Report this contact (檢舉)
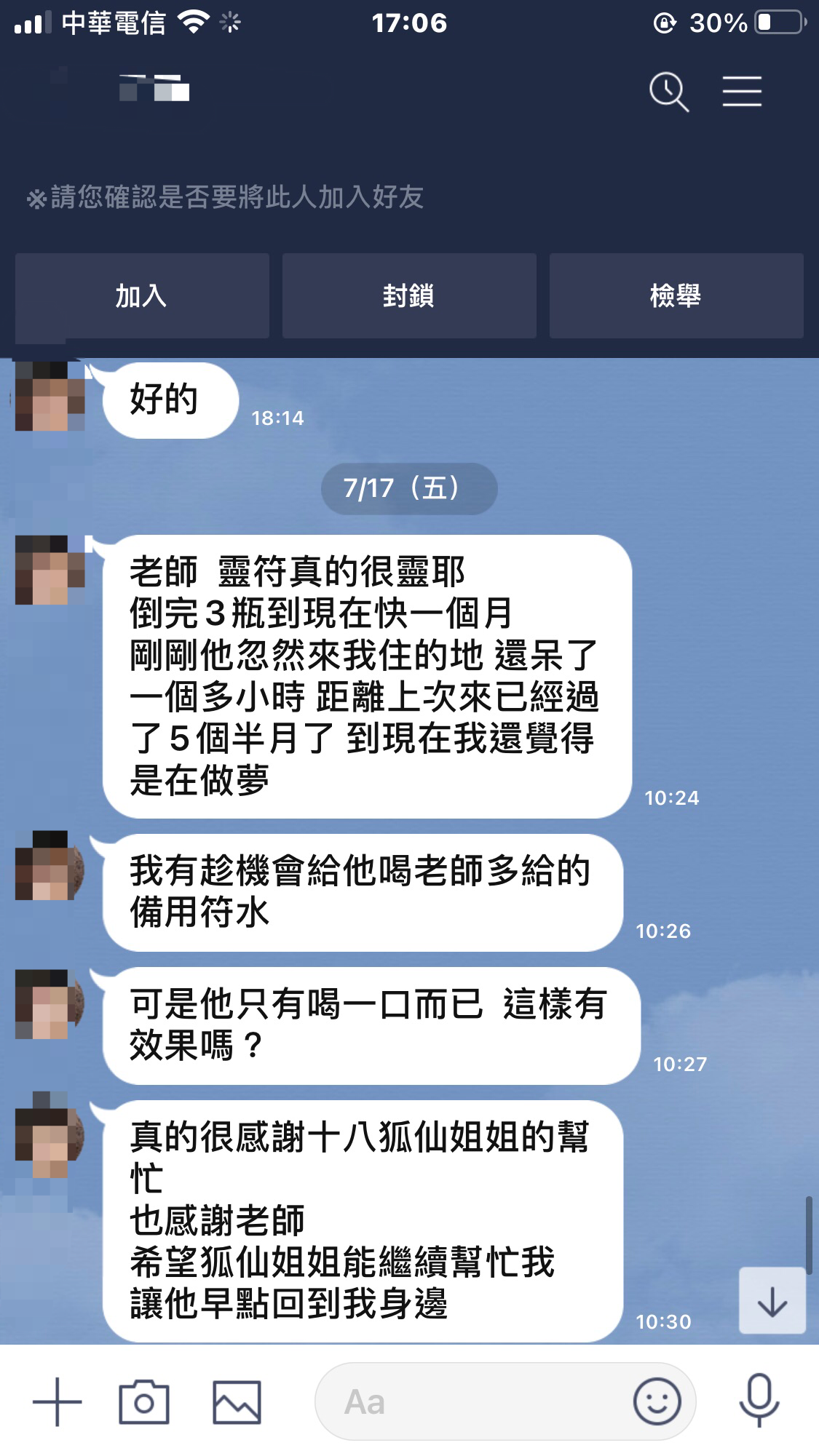The height and width of the screenshot is (1456, 819). click(x=676, y=296)
